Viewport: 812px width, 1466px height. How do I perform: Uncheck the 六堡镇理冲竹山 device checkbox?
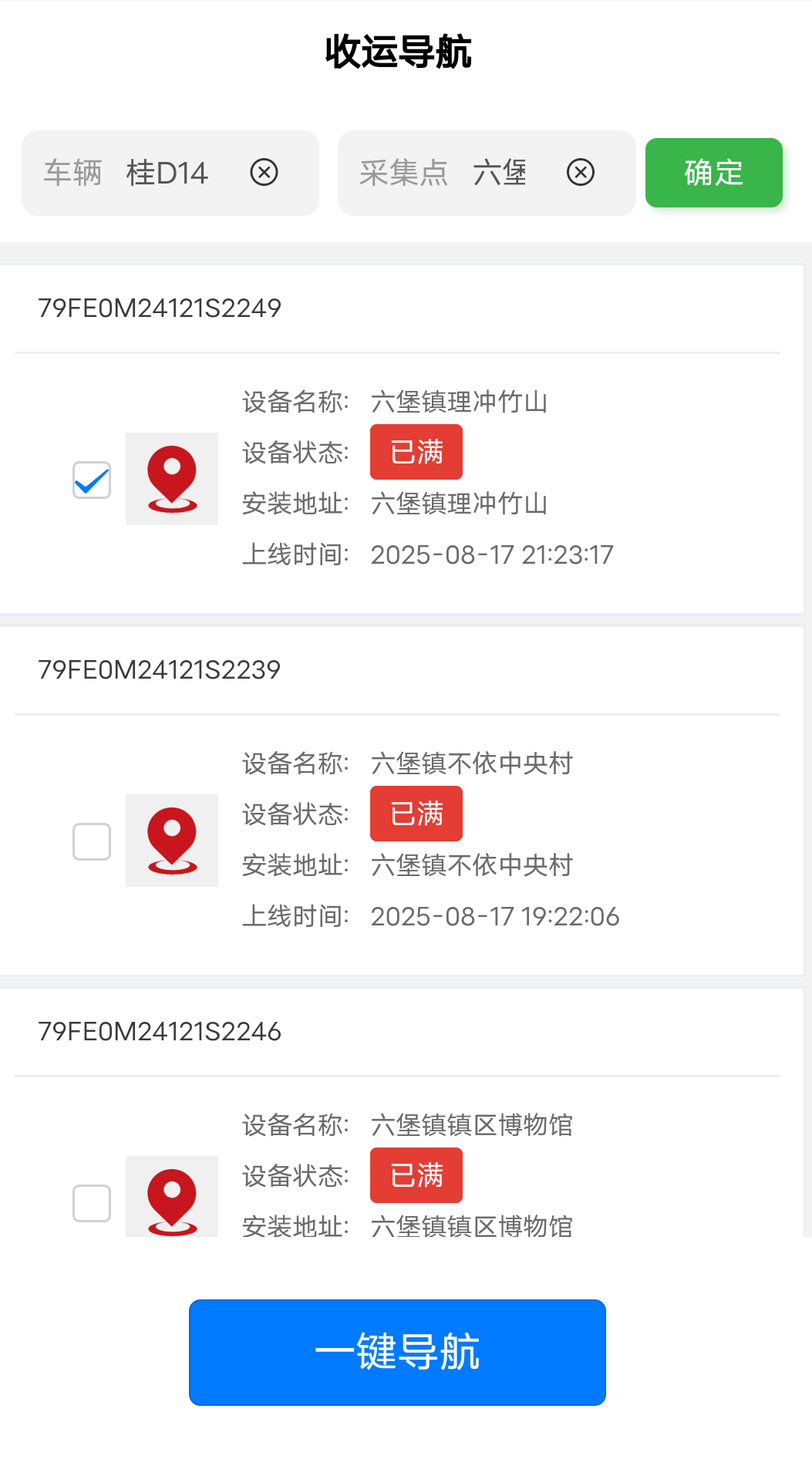[x=92, y=480]
